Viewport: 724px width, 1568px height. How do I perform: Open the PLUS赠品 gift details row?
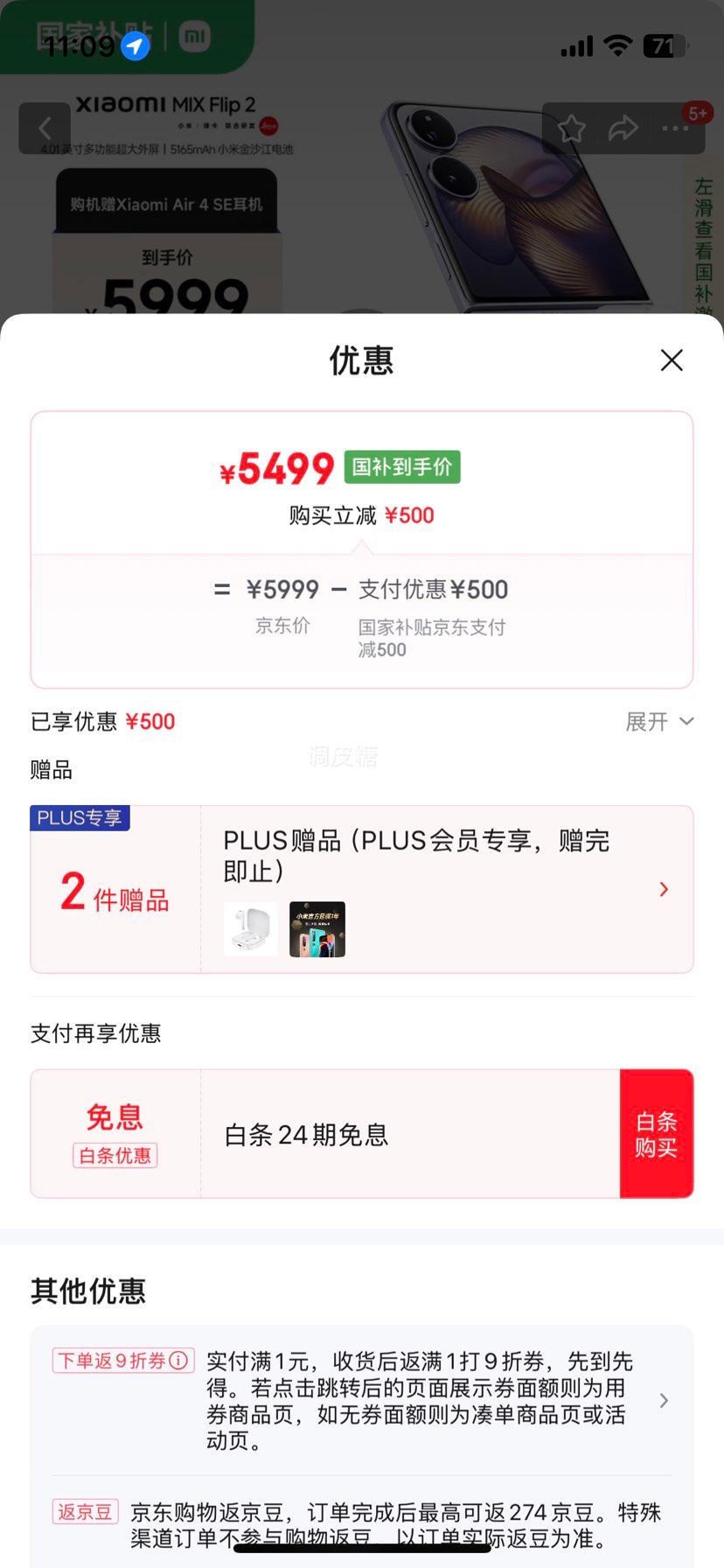(448, 889)
